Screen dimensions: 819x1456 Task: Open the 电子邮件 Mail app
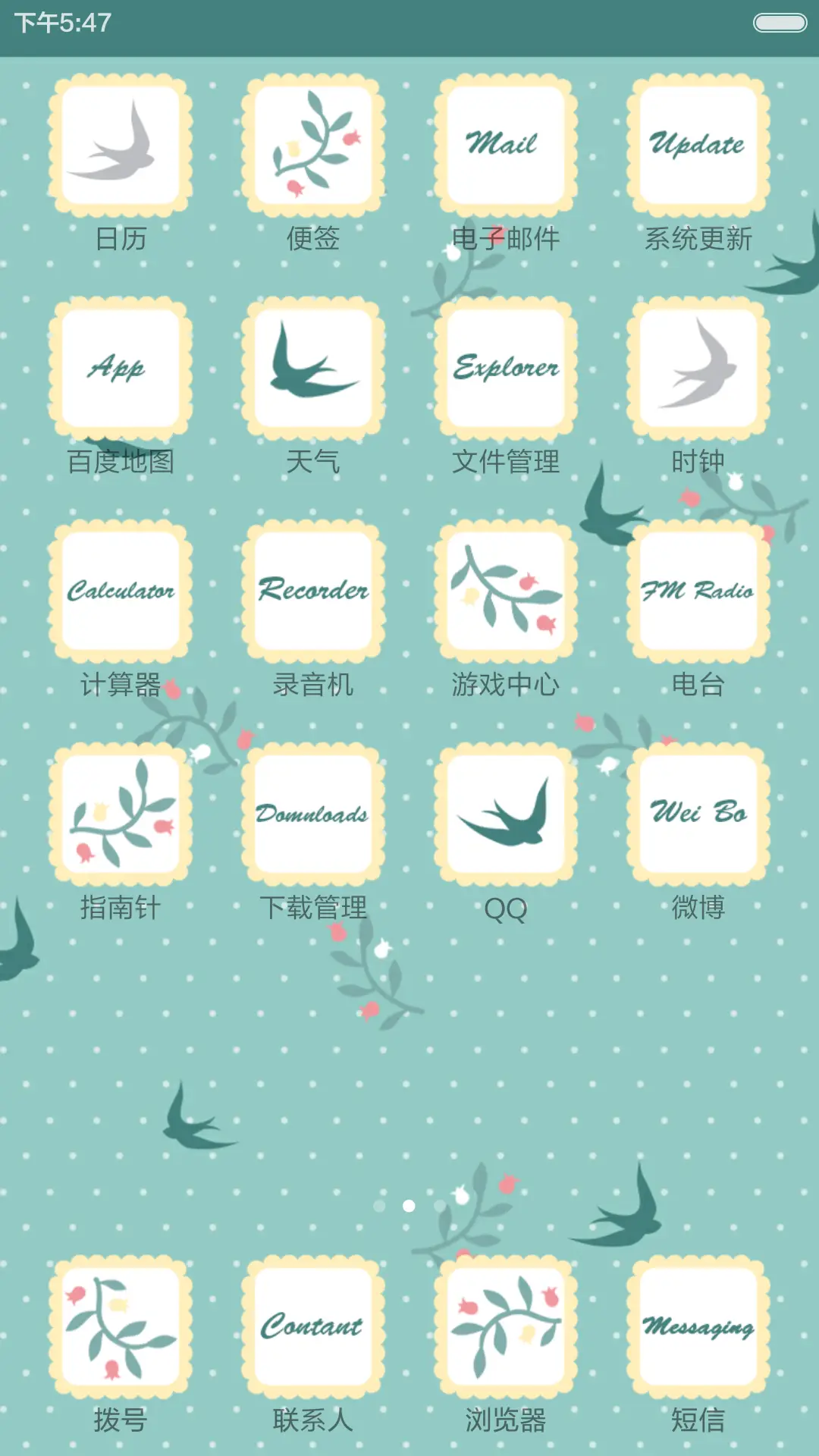(504, 148)
